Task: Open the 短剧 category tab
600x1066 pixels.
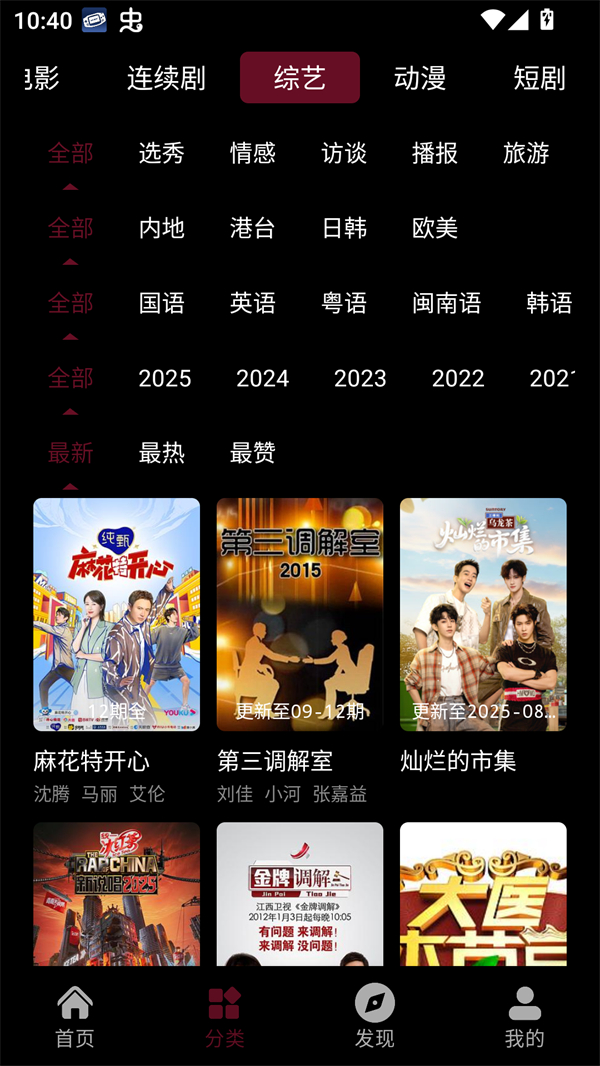Action: [539, 78]
